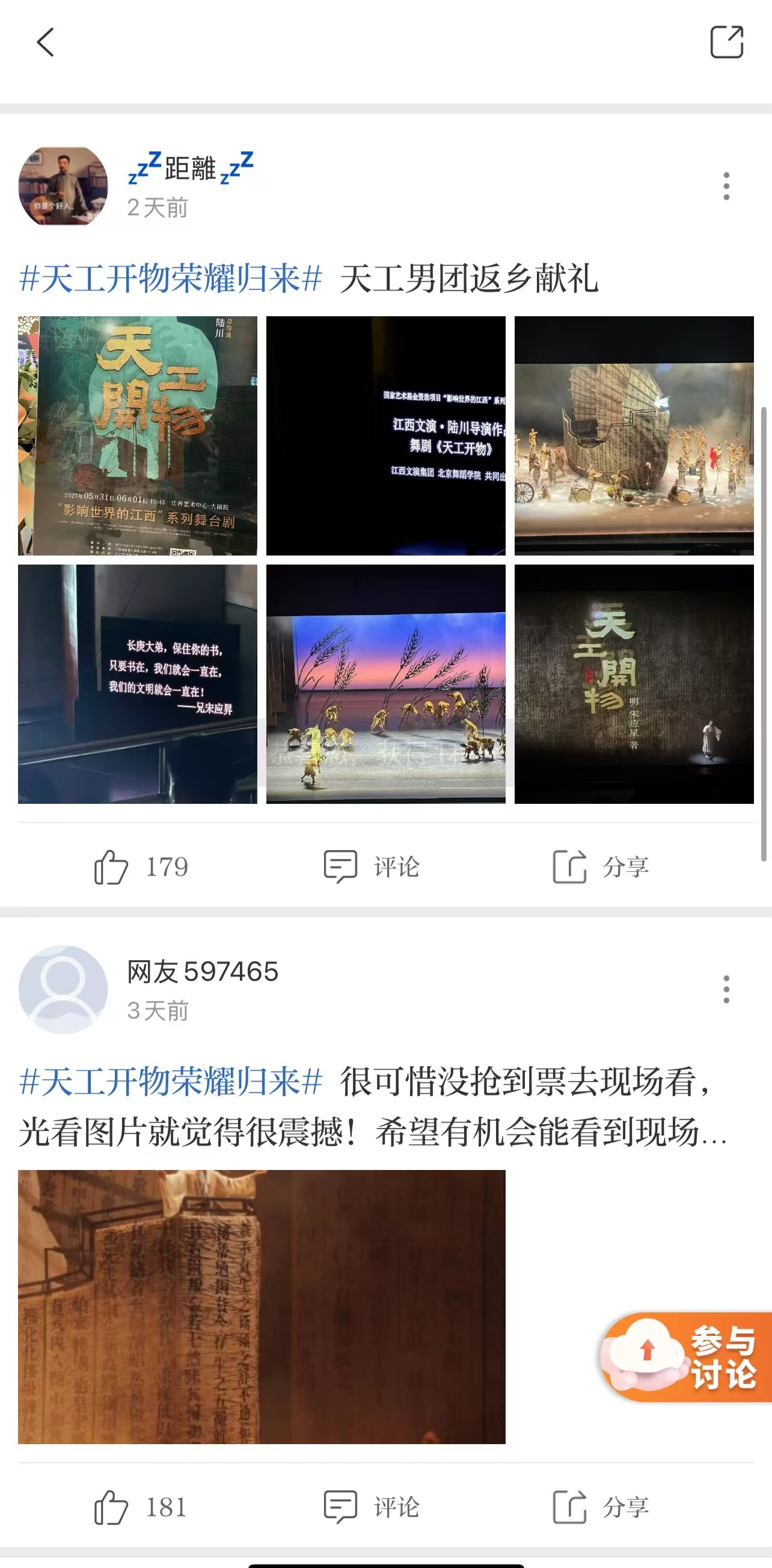
Task: View the 天工開物 poster photo in 距離's post
Action: click(x=138, y=436)
